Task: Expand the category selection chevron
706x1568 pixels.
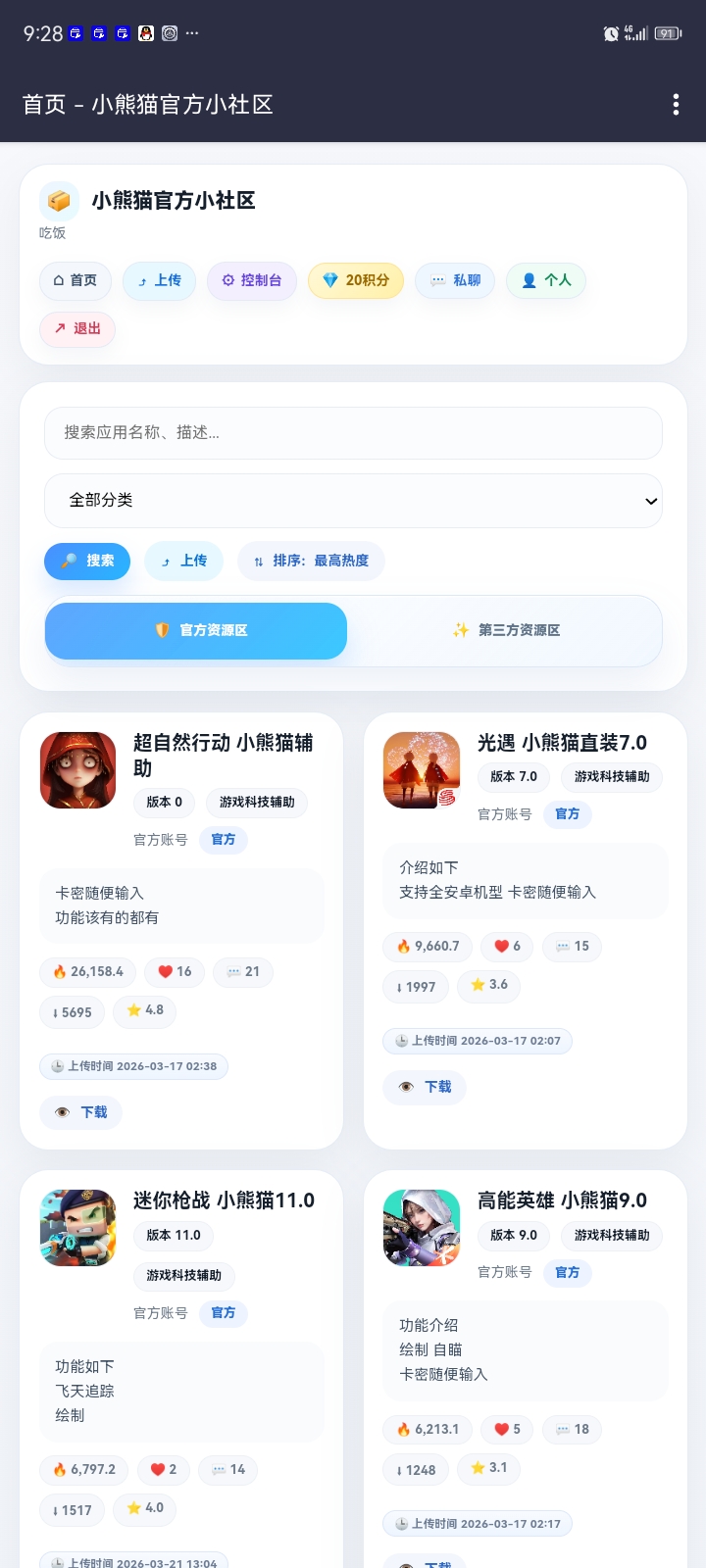Action: click(x=650, y=501)
